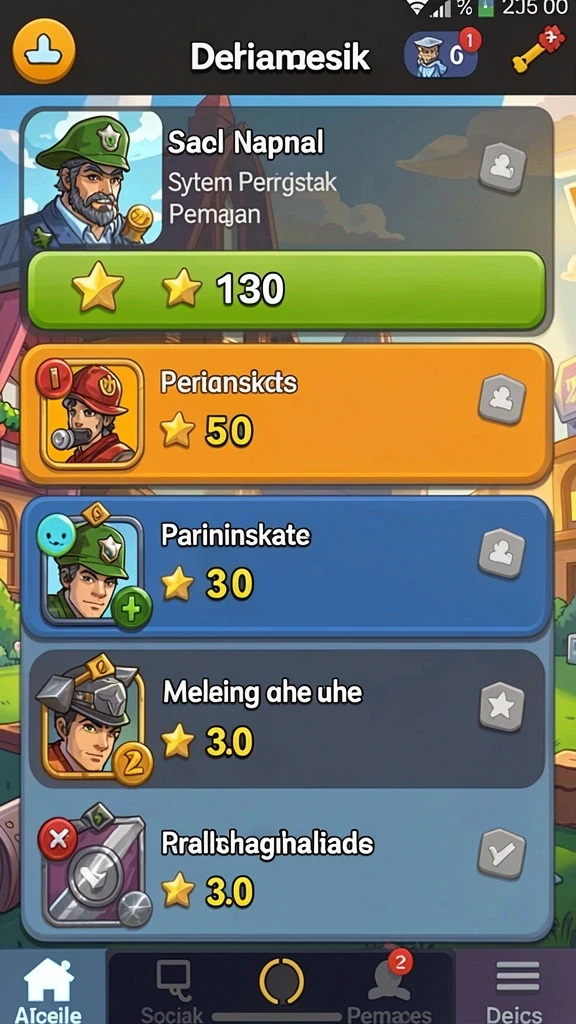Open the Meleing ahe uhe card

287,718
